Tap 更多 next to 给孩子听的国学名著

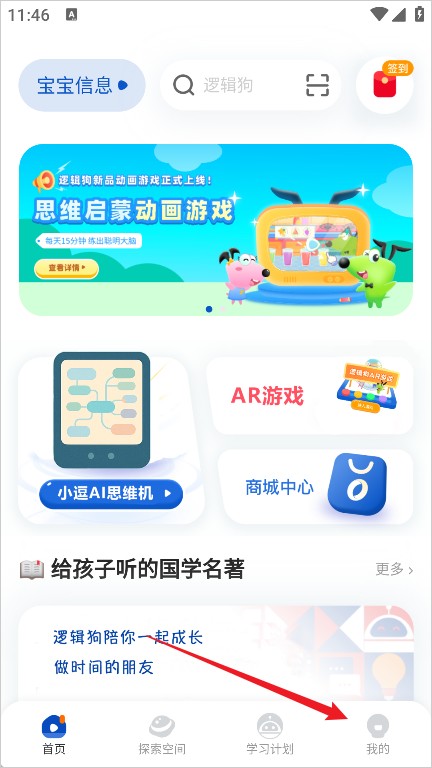point(394,570)
